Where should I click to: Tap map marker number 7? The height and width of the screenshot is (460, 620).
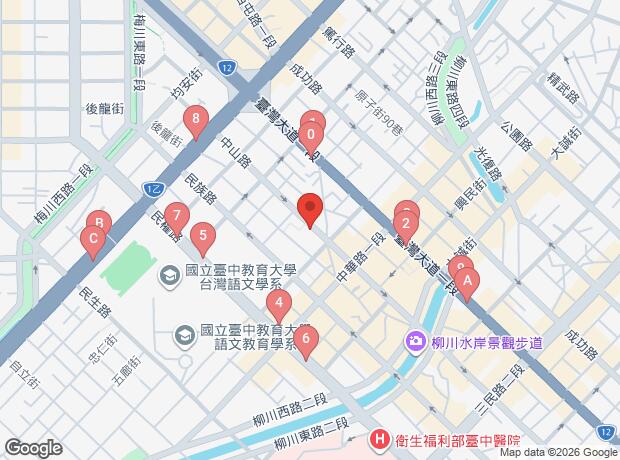coord(176,216)
